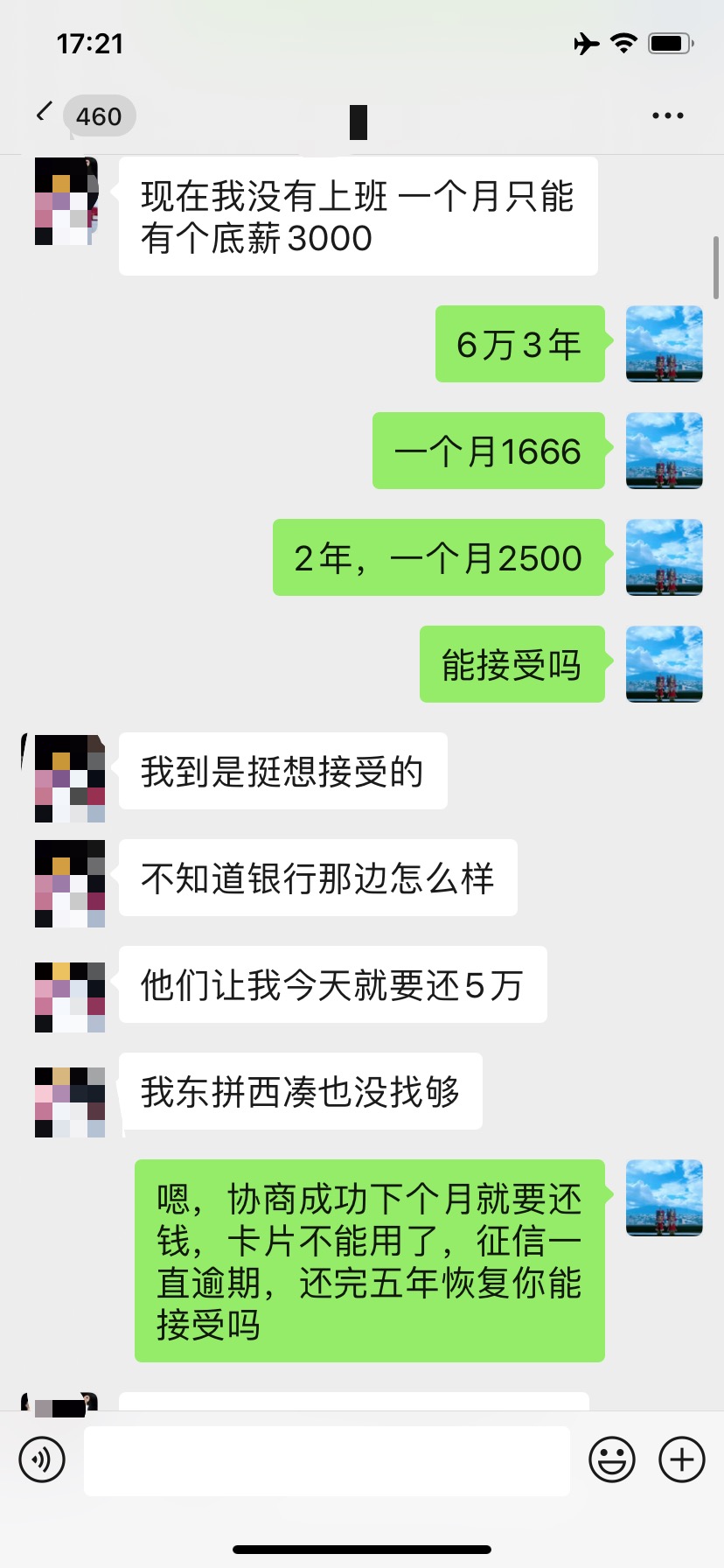Select the "一个月1666" message bubble
This screenshot has width=724, height=1568.
tap(488, 451)
